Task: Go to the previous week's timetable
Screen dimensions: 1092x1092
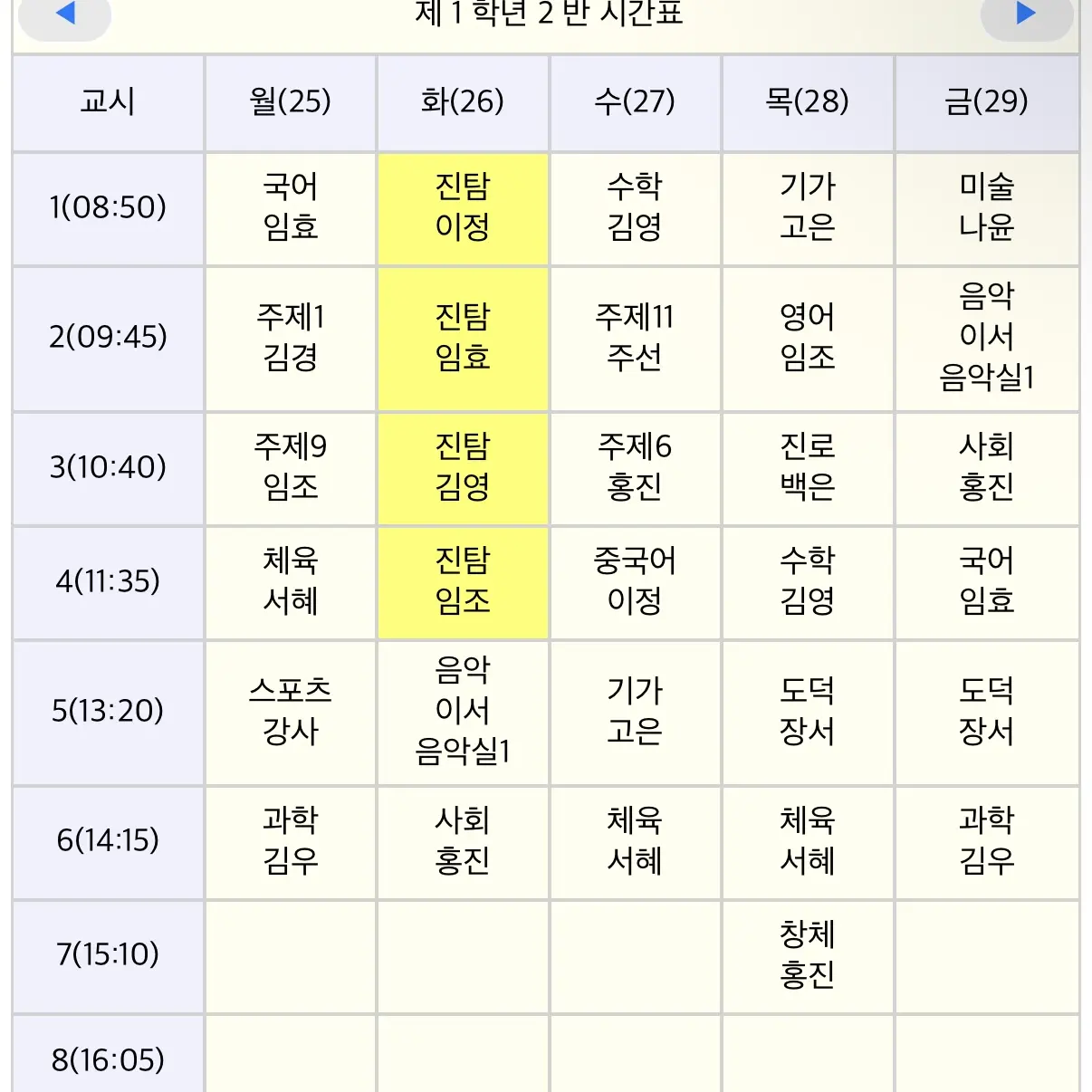Action: (64, 14)
